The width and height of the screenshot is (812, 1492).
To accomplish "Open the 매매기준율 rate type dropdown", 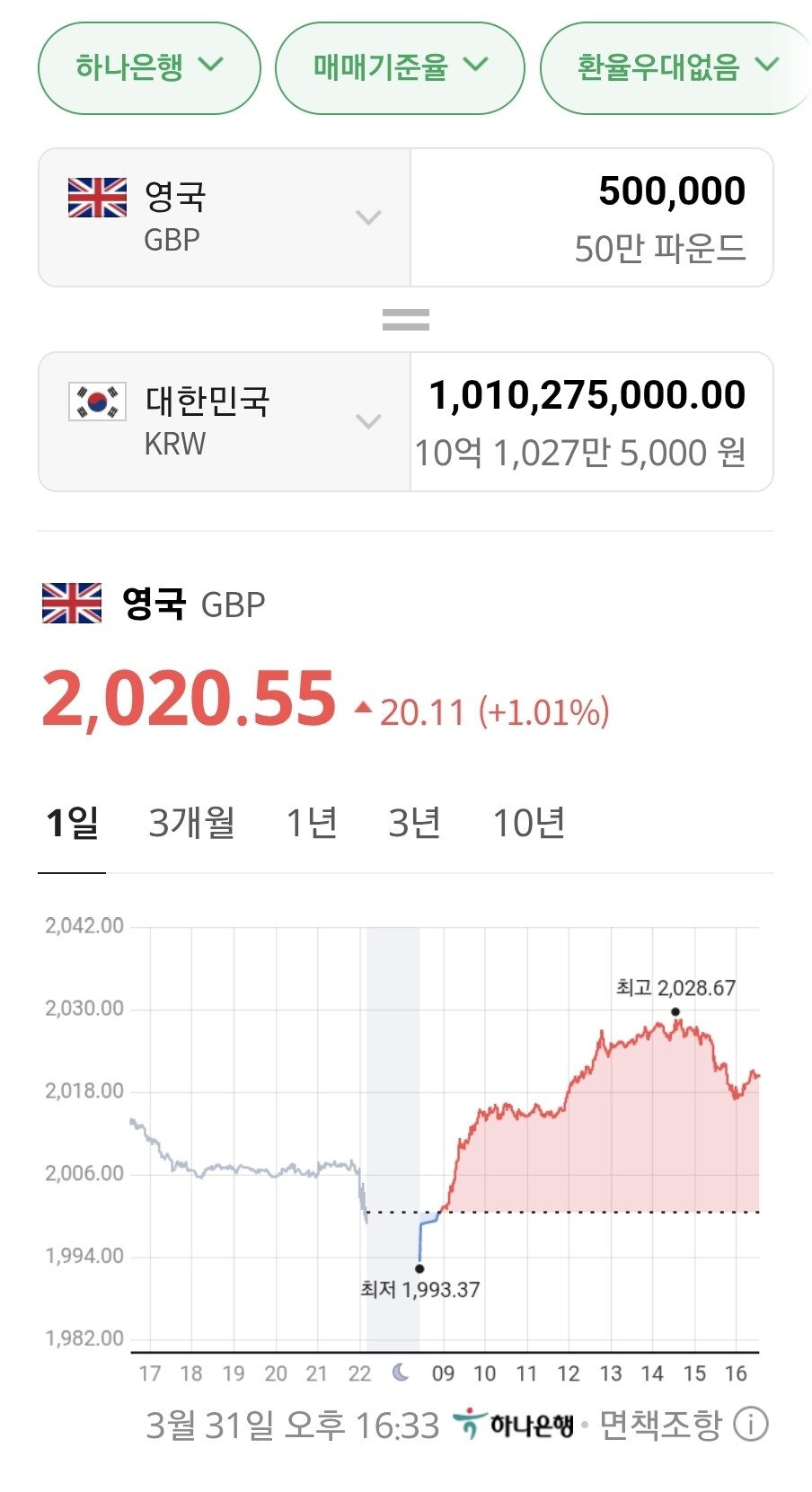I will pyautogui.click(x=400, y=68).
